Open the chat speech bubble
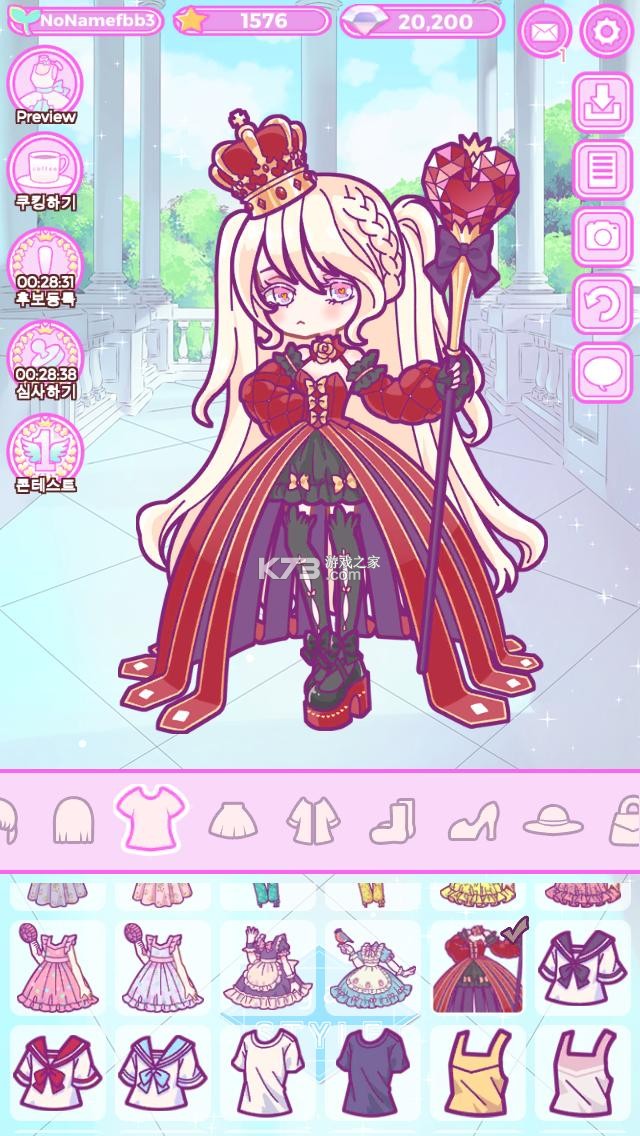 coord(602,373)
